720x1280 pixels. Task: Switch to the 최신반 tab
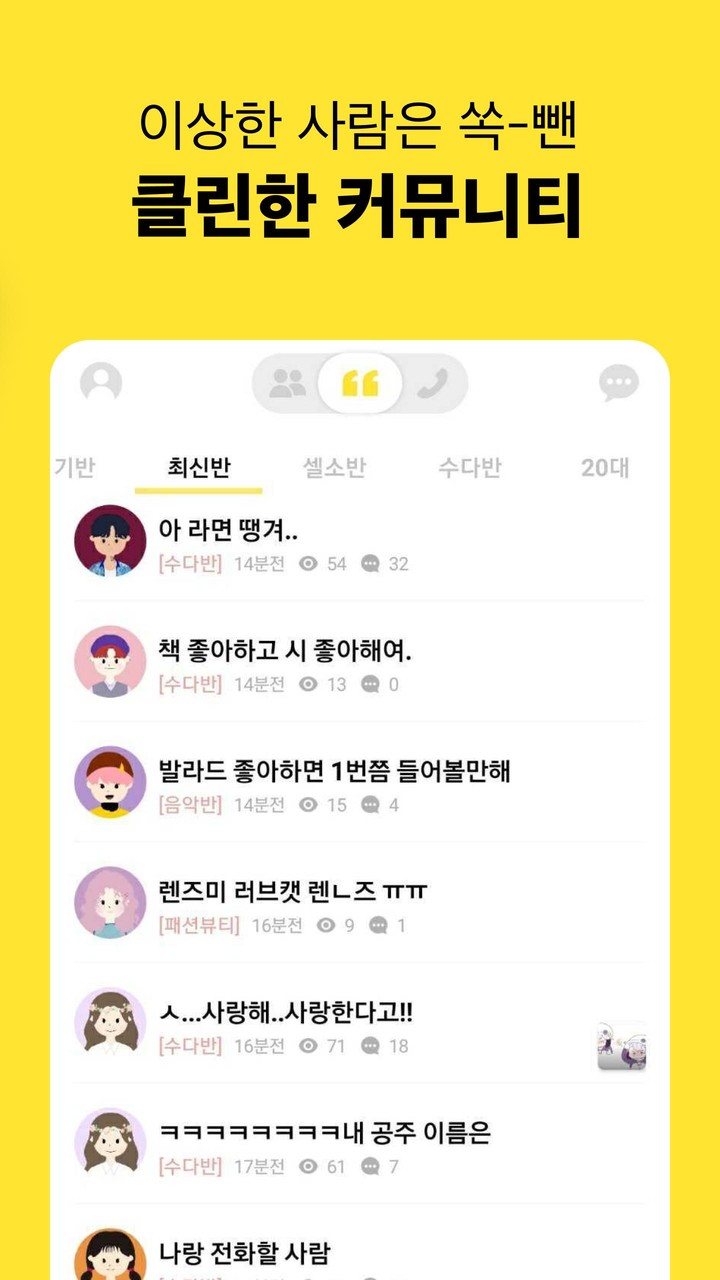197,466
